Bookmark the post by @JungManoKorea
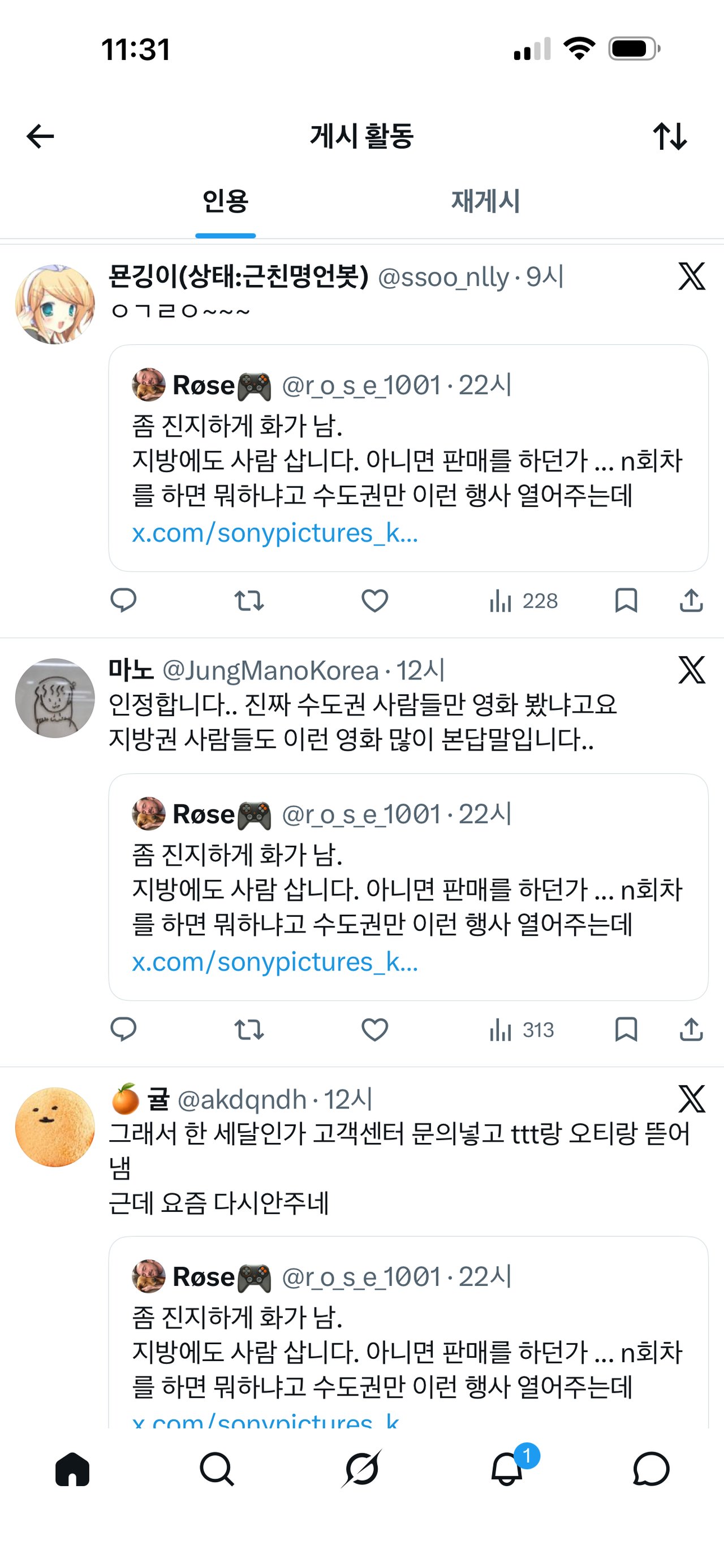Image resolution: width=724 pixels, height=1568 pixels. tap(626, 1030)
